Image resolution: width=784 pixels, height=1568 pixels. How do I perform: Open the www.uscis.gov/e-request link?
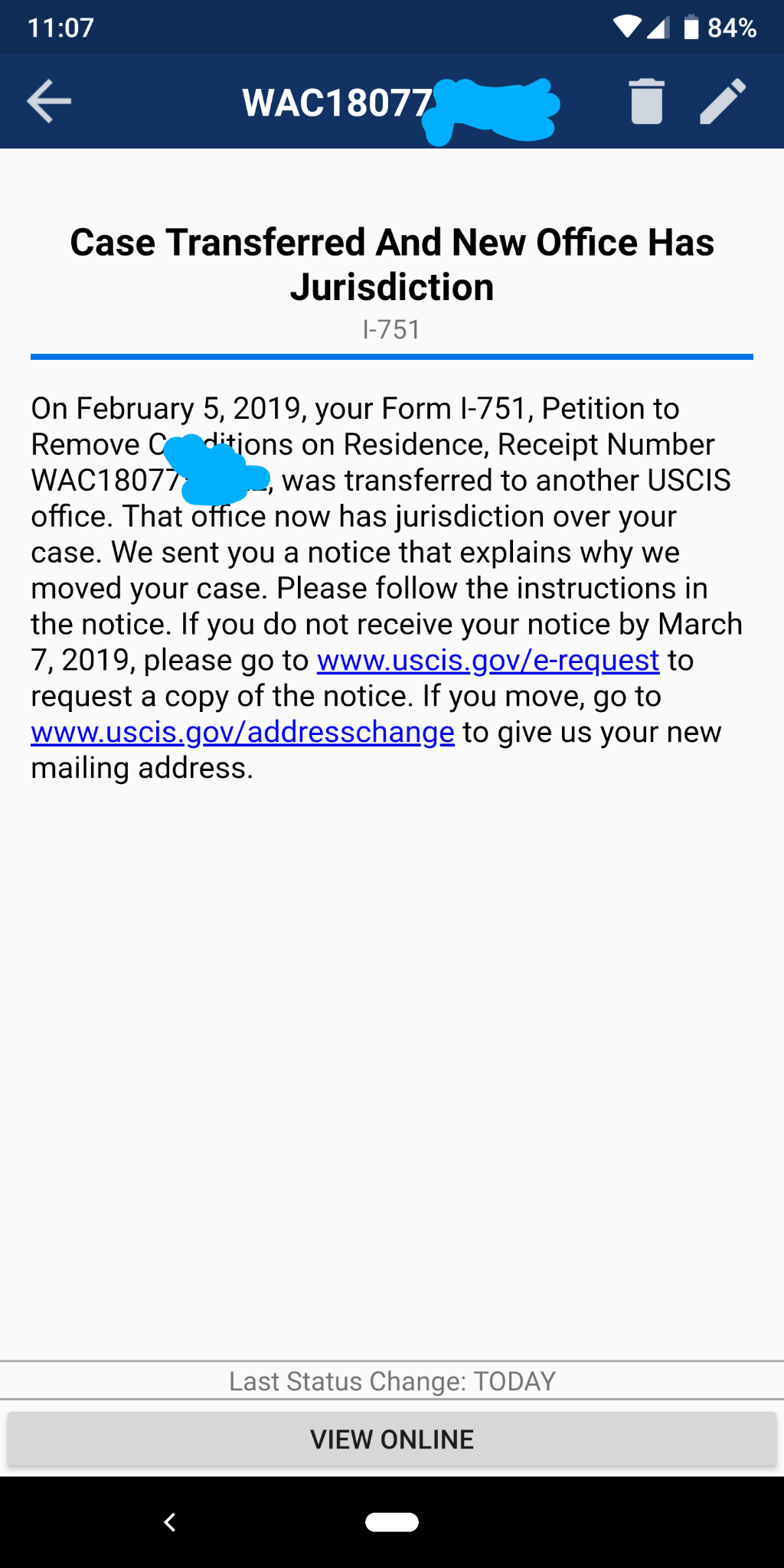[488, 660]
